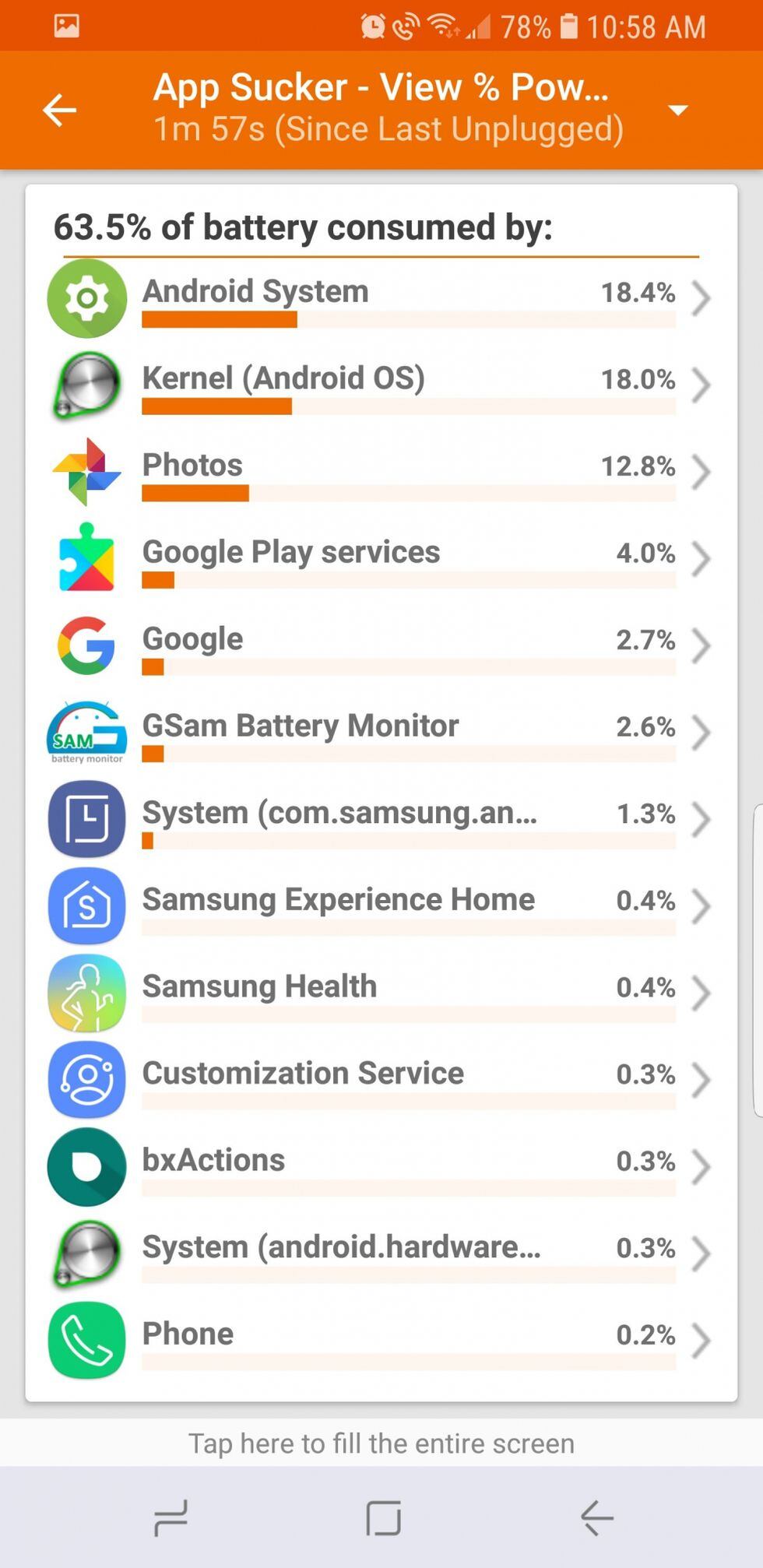Screen dimensions: 763x1568
Task: Tap here to fill the entire screen
Action: [x=381, y=1443]
